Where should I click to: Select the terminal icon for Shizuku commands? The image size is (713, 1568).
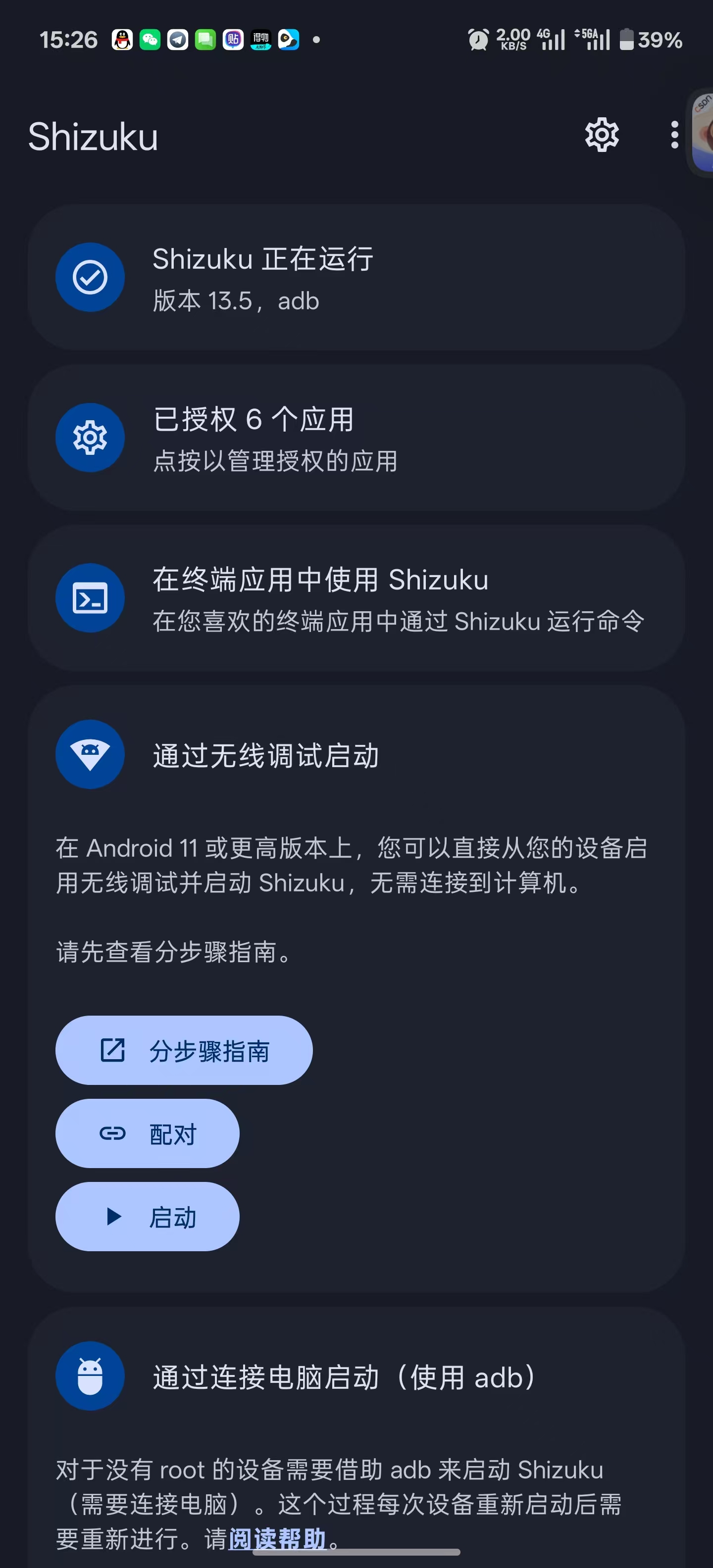click(90, 598)
